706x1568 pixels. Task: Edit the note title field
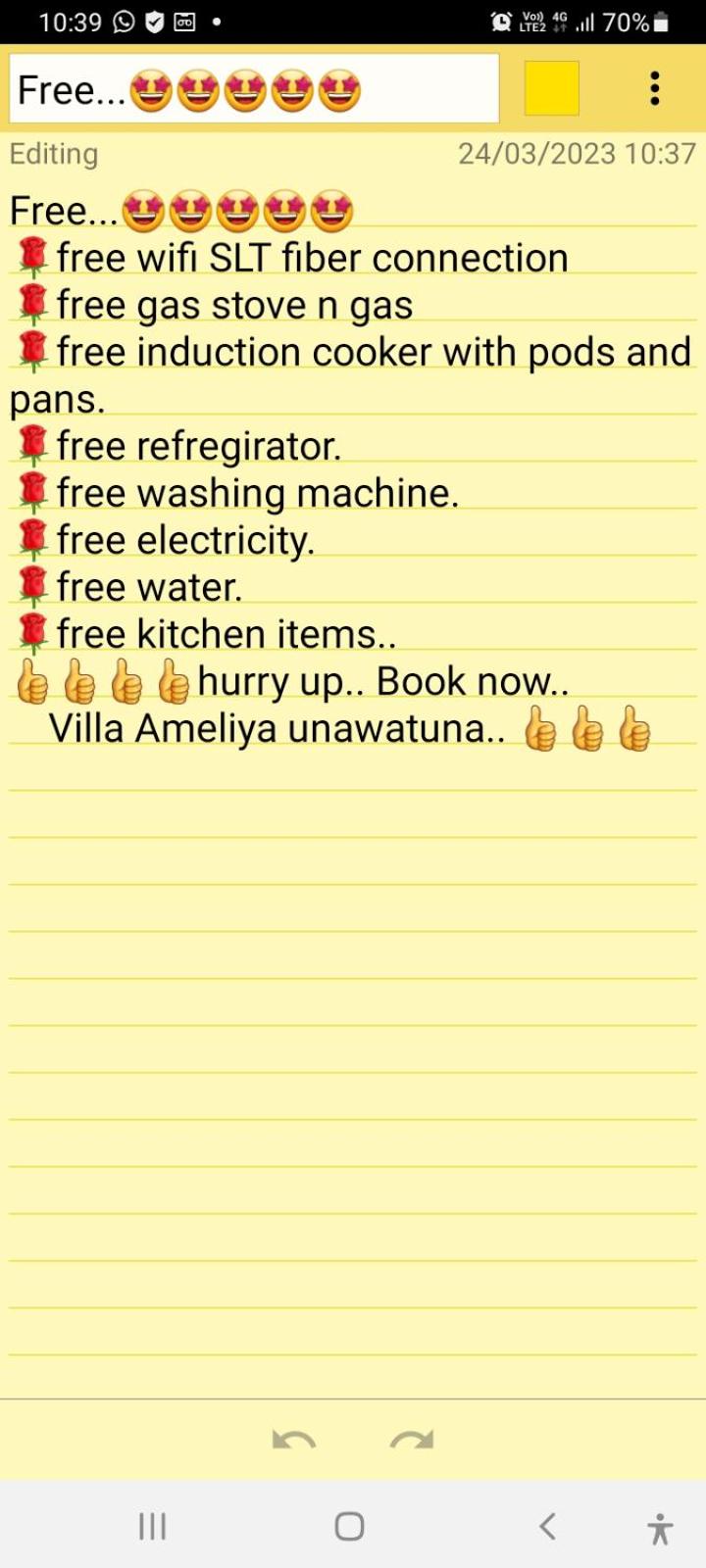254,89
